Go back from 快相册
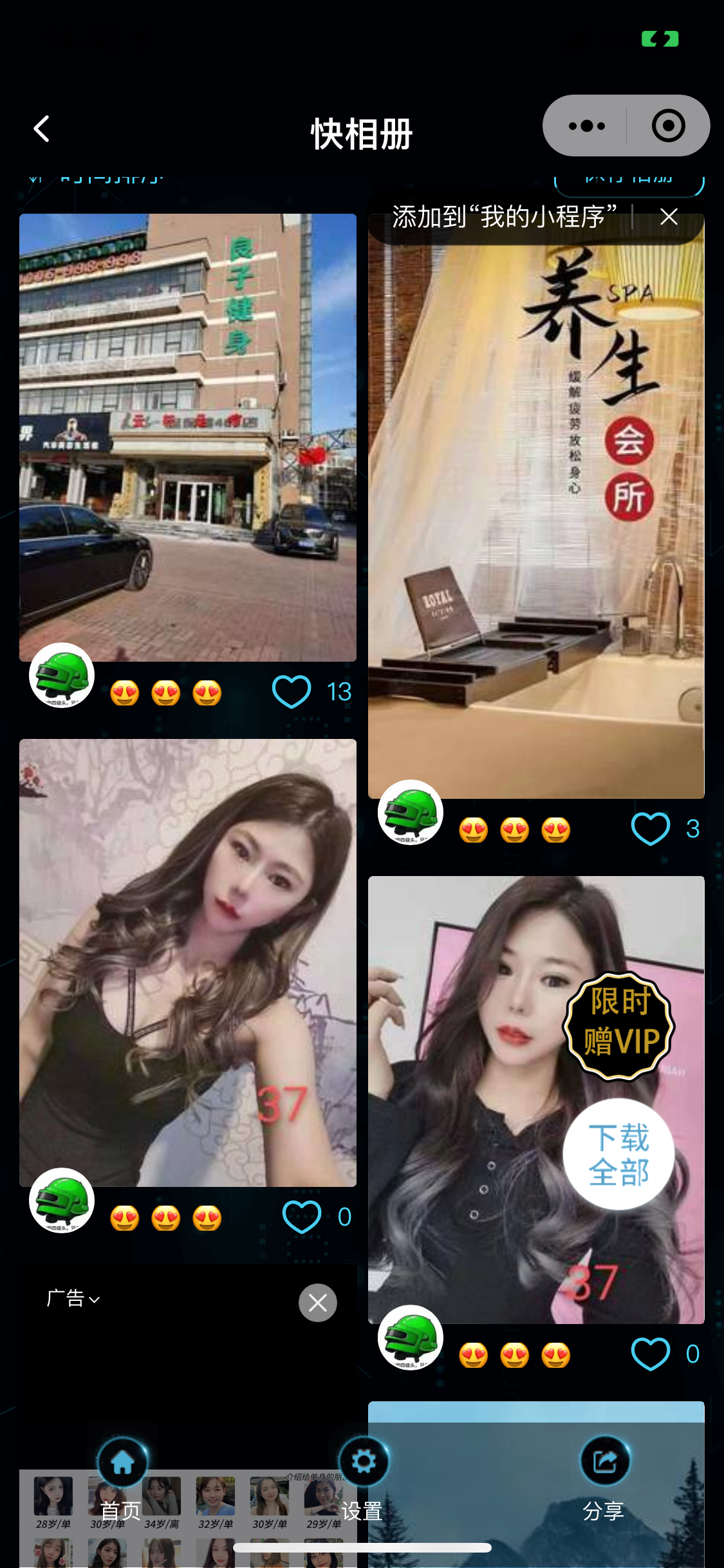724x1568 pixels. click(x=42, y=129)
